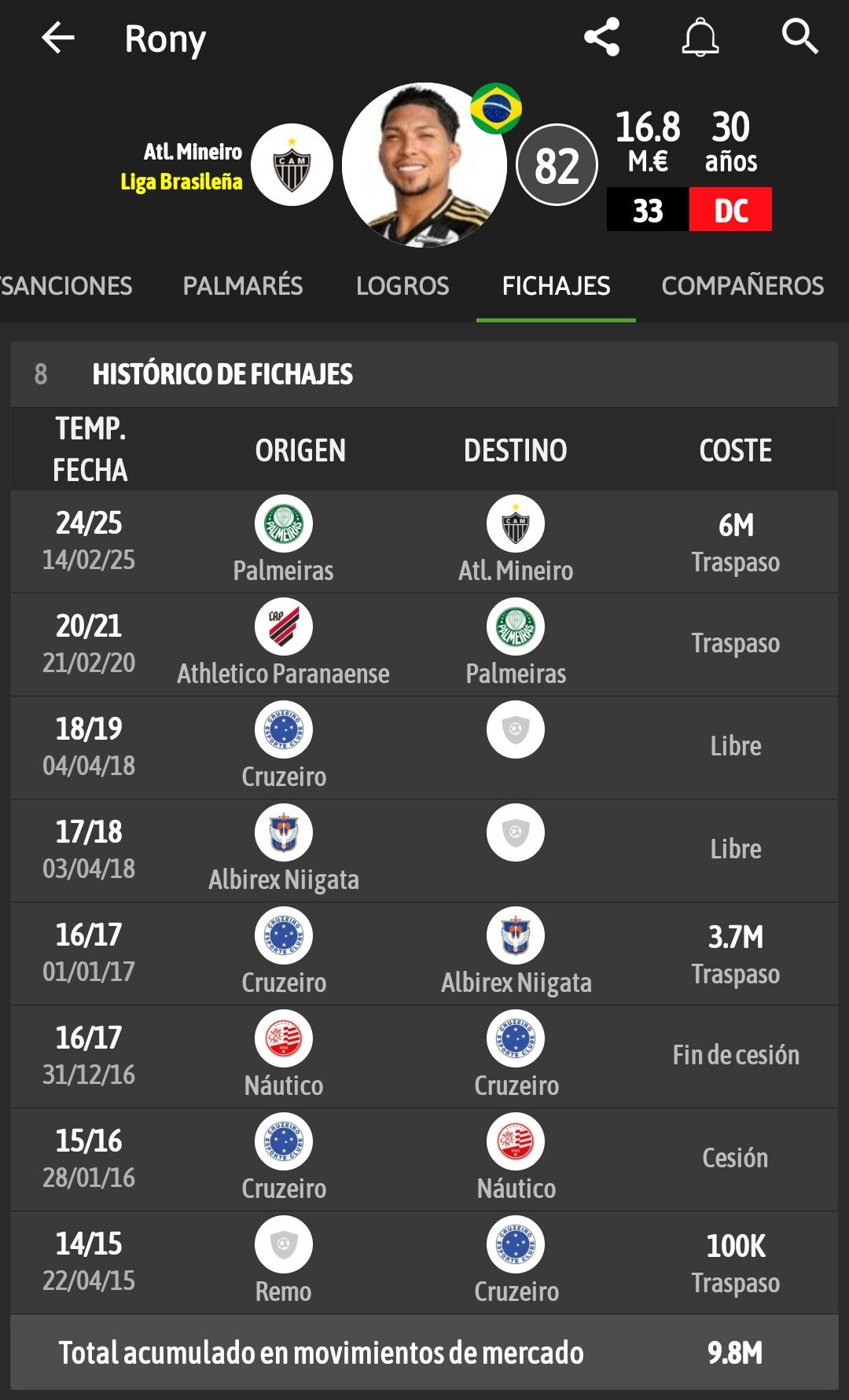Switch to the Compañeros tab
This screenshot has height=1400, width=849.
743,285
